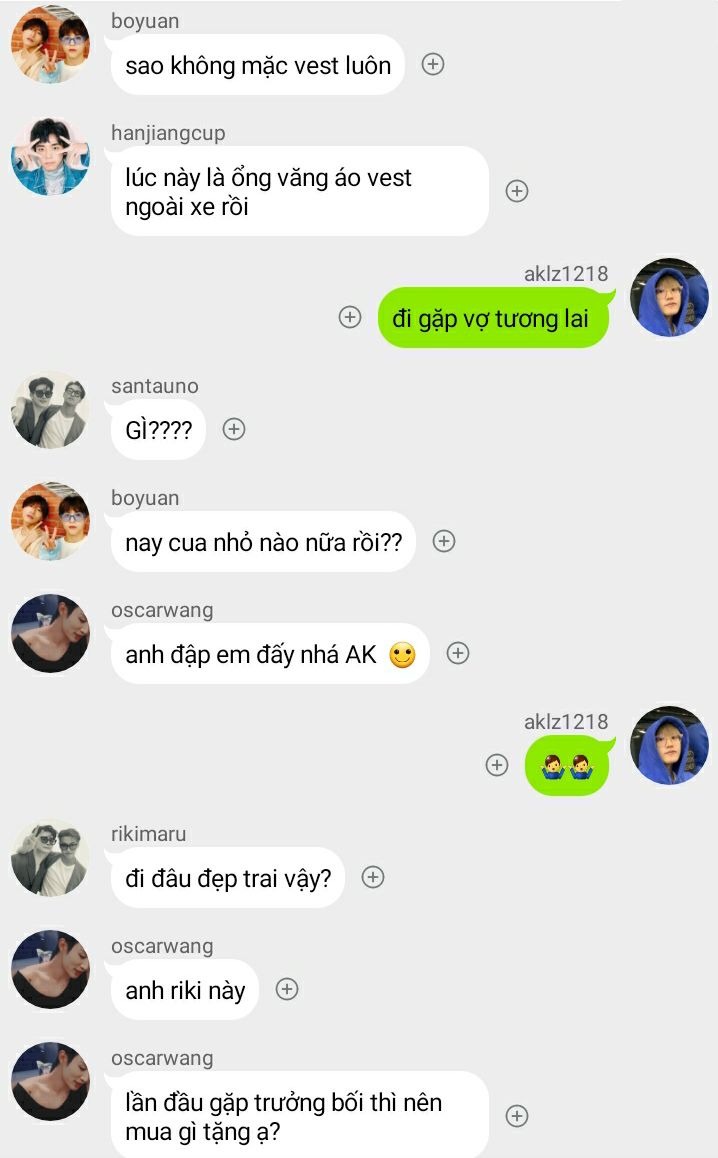React to oscarwang's "lần đầu gặp trưởng bối" message
This screenshot has width=718, height=1158.
point(516,1116)
